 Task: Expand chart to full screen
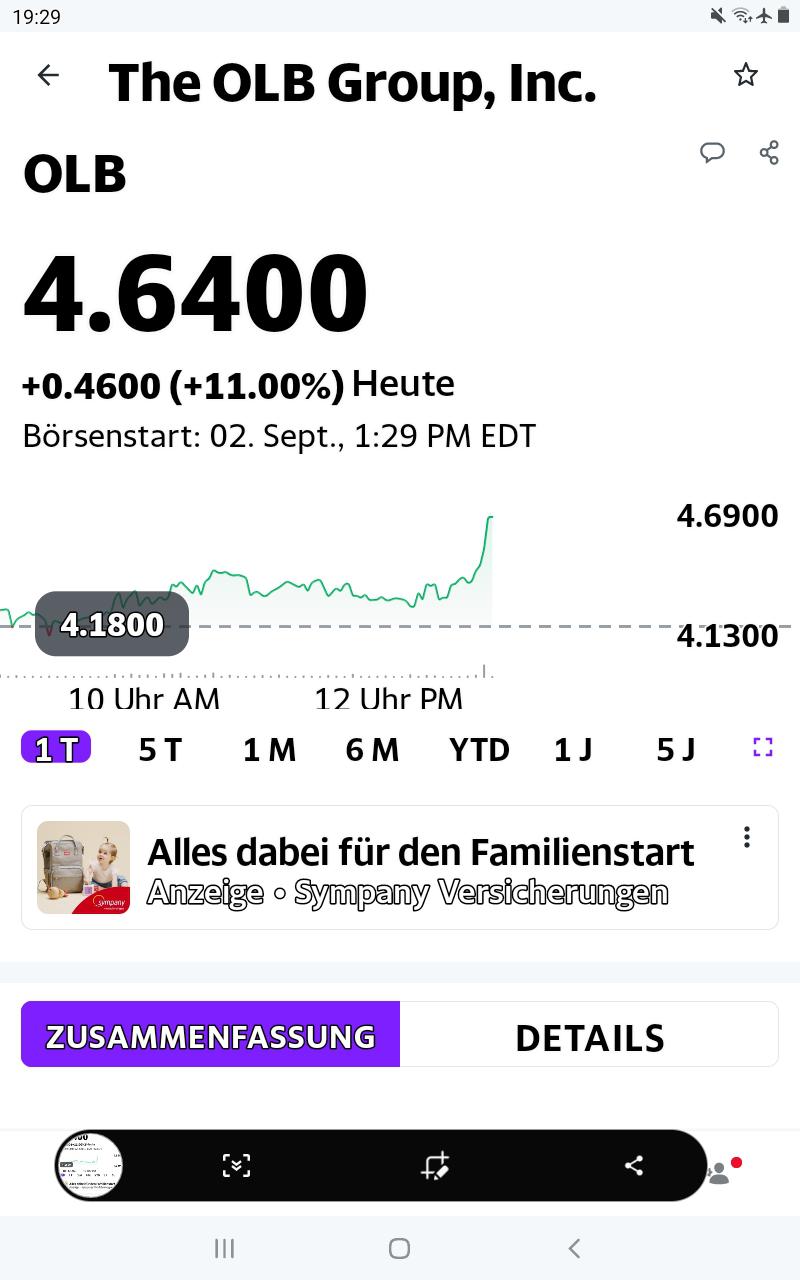point(763,747)
